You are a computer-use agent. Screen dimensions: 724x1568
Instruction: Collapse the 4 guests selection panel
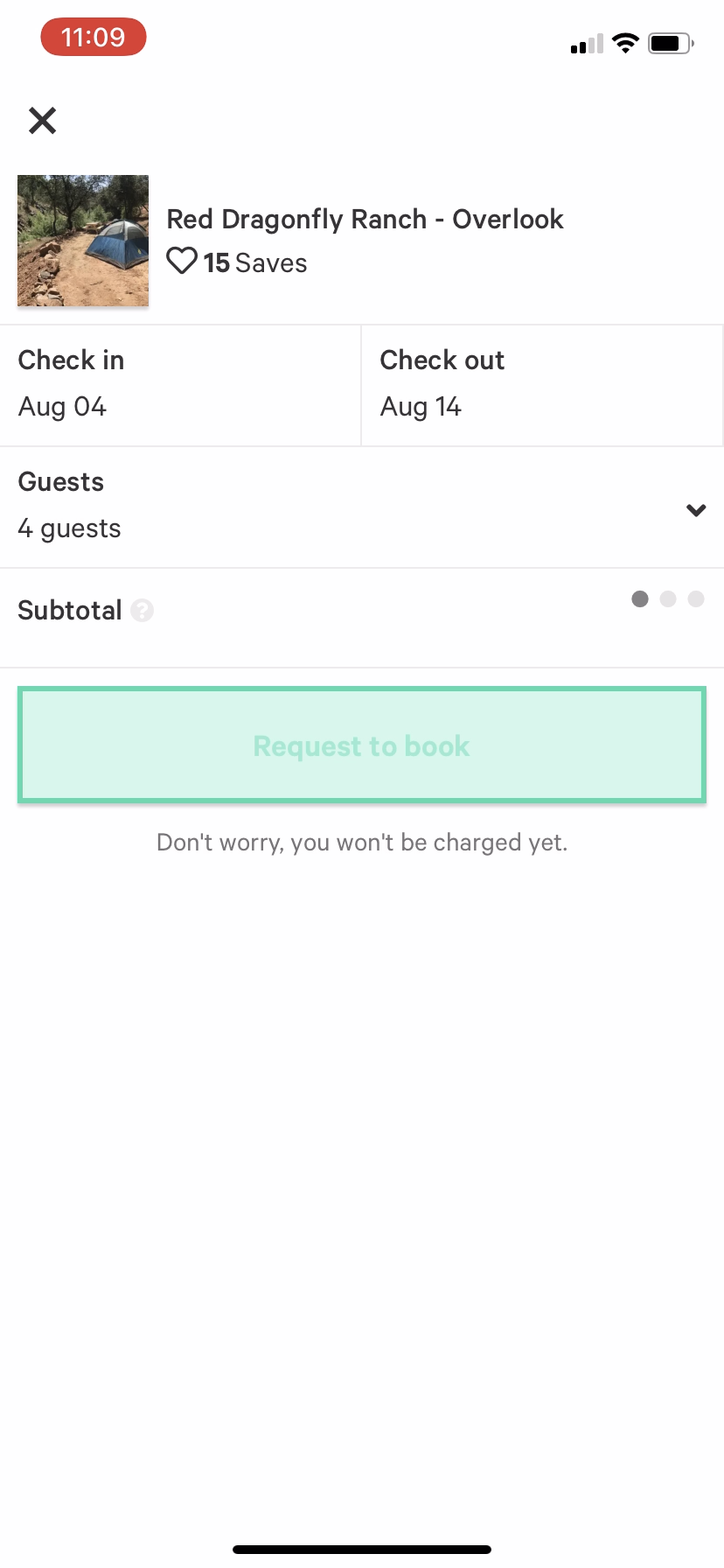pyautogui.click(x=696, y=509)
